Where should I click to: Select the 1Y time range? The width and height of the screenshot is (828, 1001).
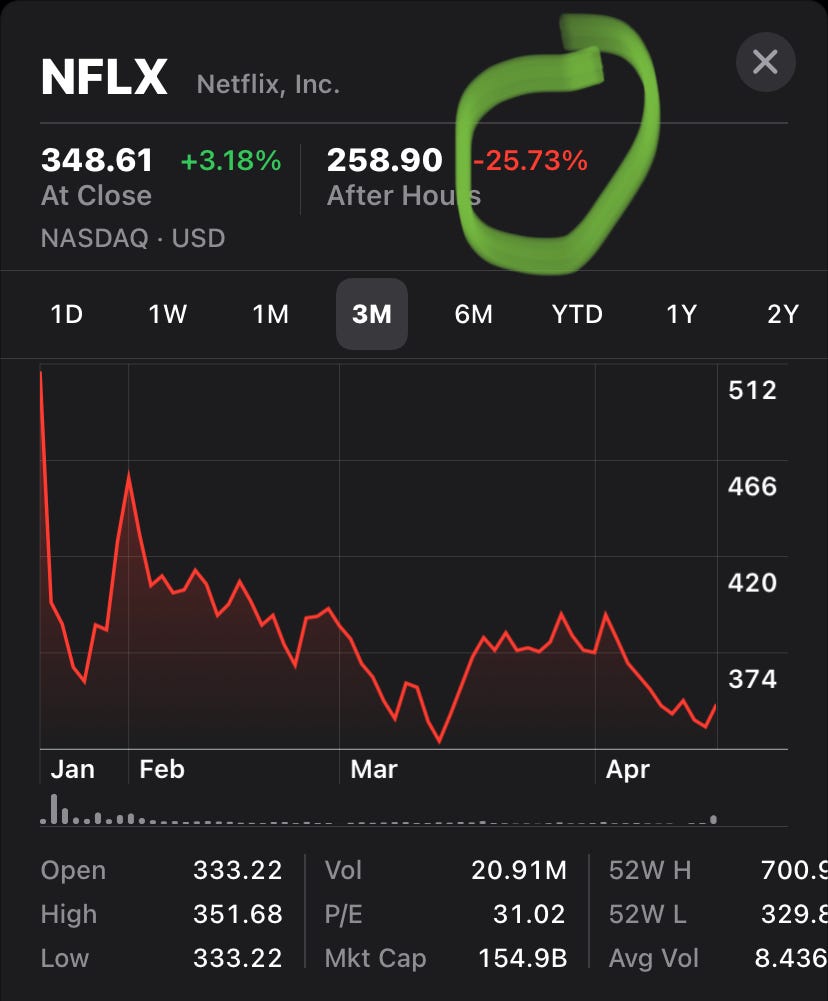tap(680, 314)
